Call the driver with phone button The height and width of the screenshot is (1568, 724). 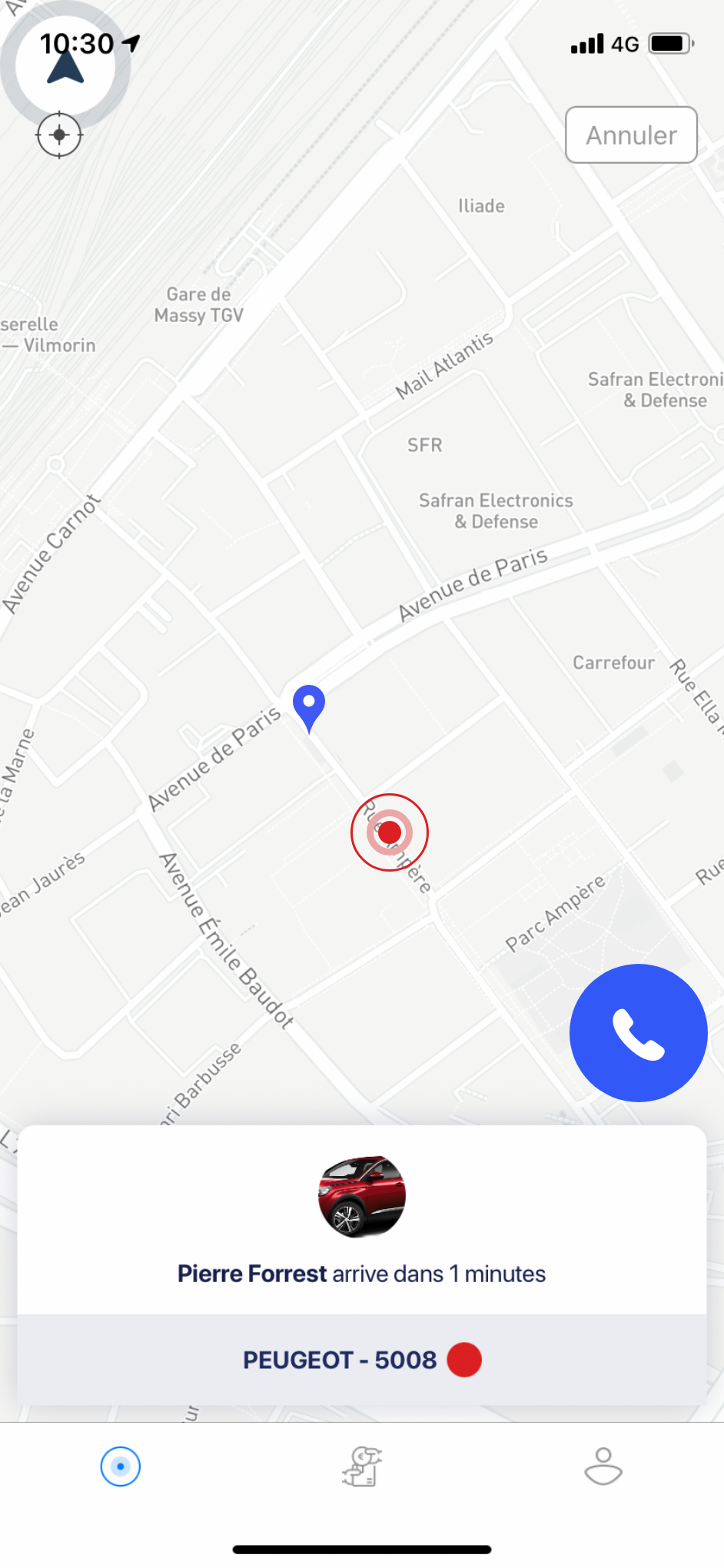tap(638, 1032)
